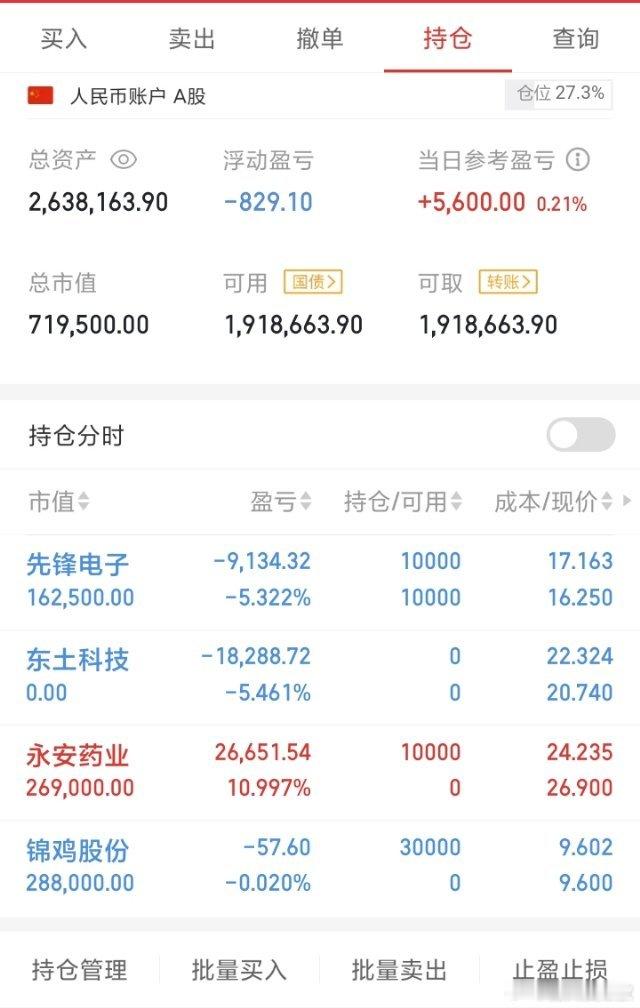Viewport: 640px width, 1008px height.
Task: Toggle the 持仓分时 switch
Action: [581, 435]
